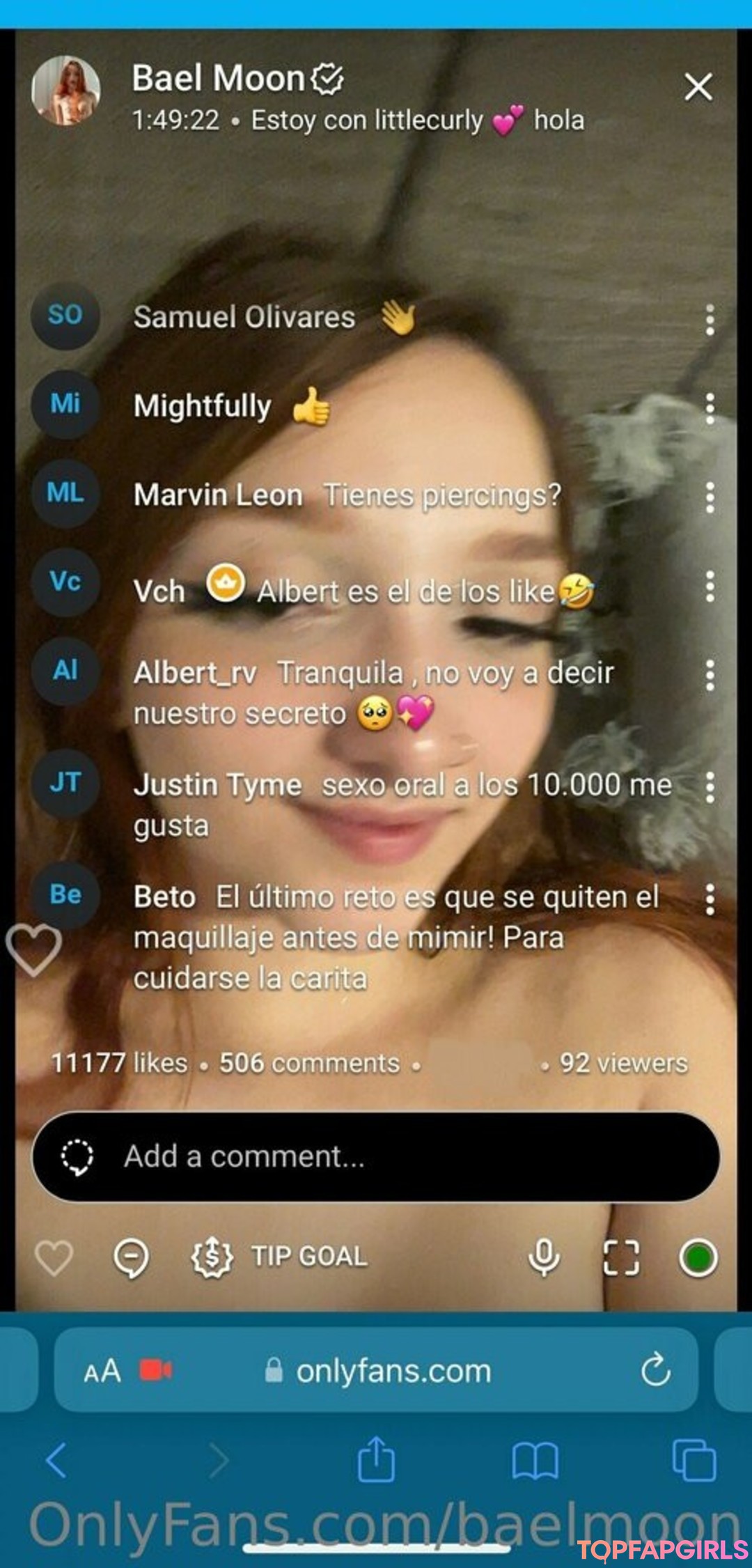Close the live stream with the X
Image resolution: width=752 pixels, height=1568 pixels.
click(698, 87)
